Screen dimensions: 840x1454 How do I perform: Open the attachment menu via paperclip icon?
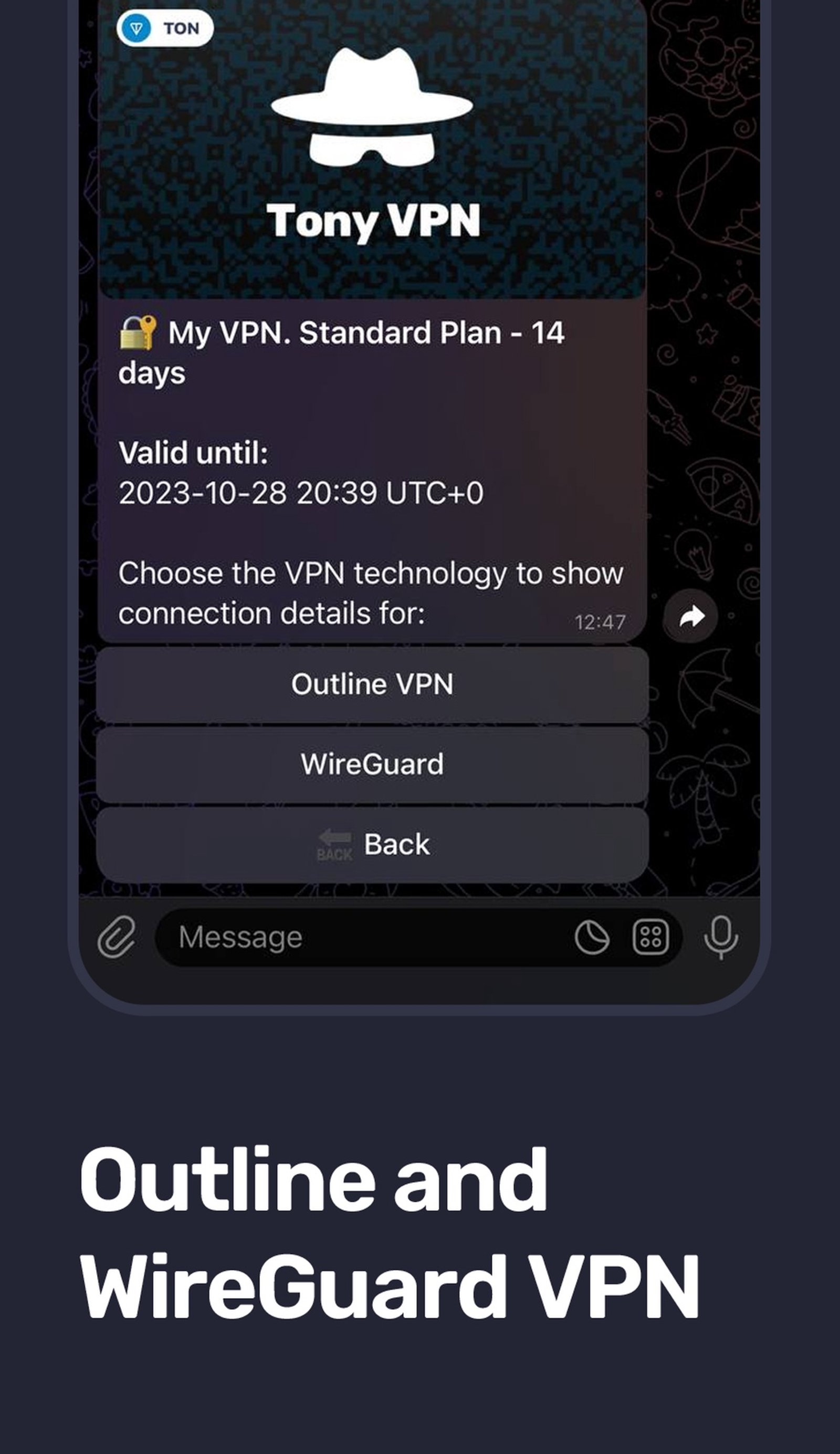[118, 938]
